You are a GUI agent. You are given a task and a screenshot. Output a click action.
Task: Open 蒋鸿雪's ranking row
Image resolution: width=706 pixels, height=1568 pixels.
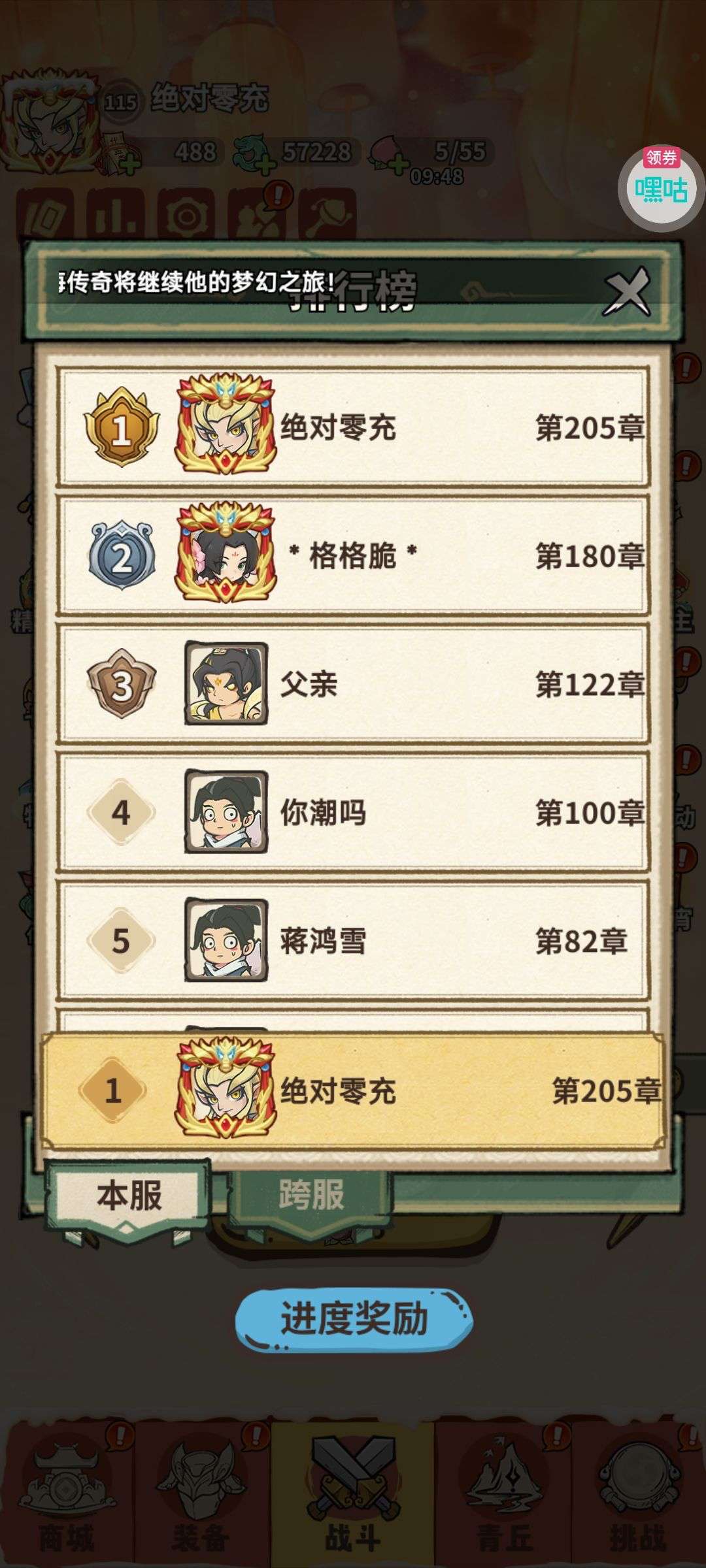point(353,940)
